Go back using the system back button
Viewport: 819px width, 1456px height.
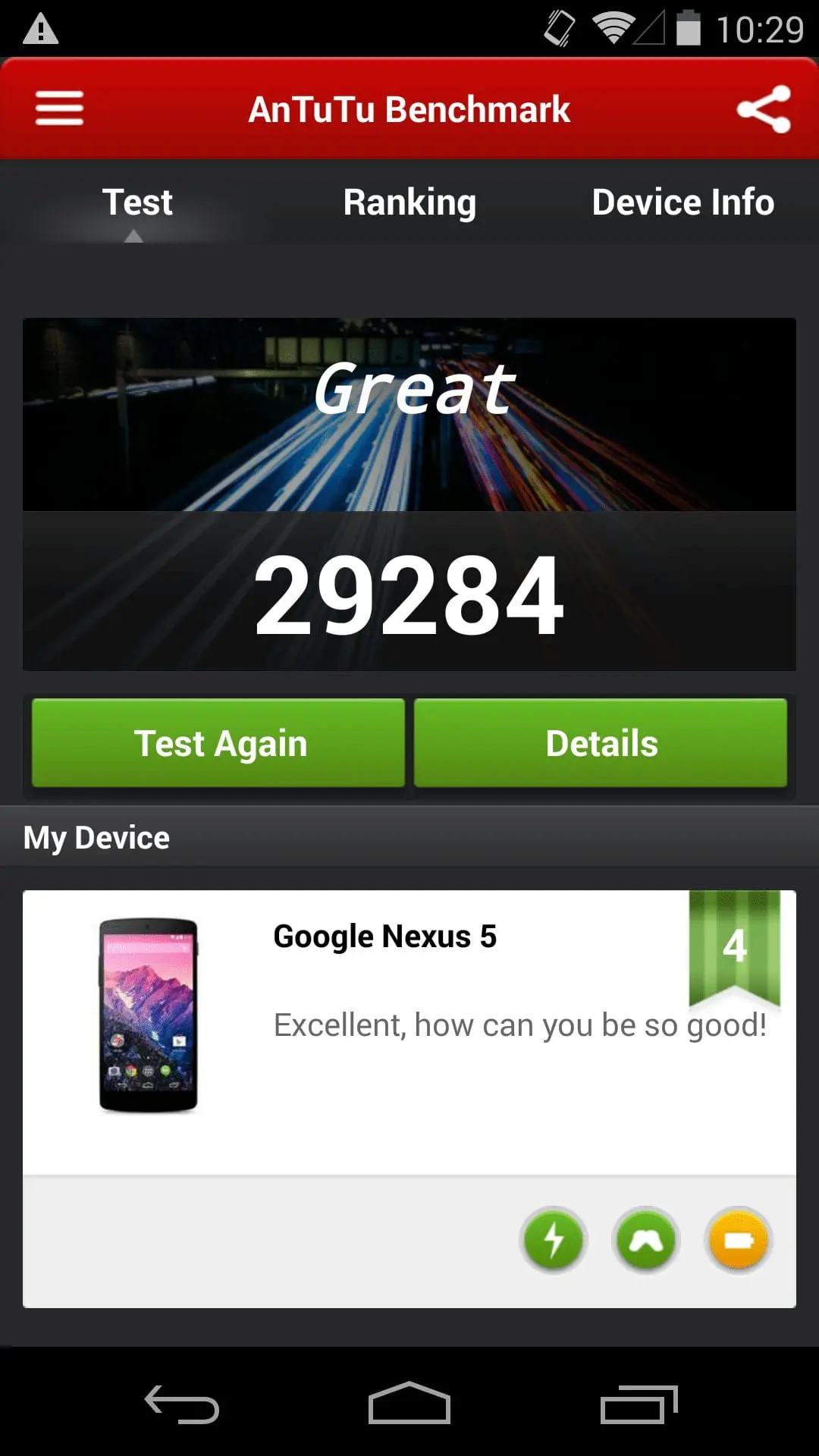click(x=182, y=1404)
